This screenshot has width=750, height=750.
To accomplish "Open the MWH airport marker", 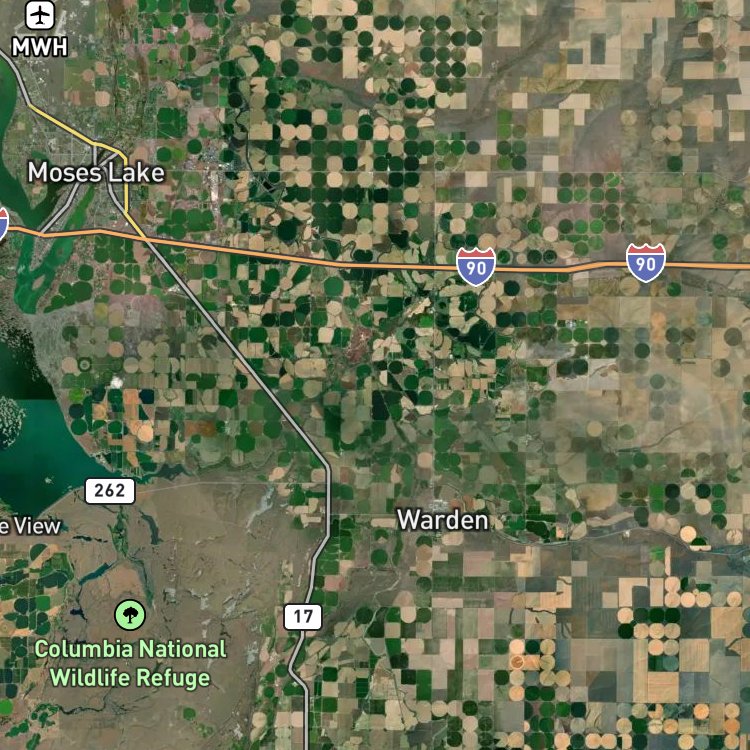I will point(40,15).
